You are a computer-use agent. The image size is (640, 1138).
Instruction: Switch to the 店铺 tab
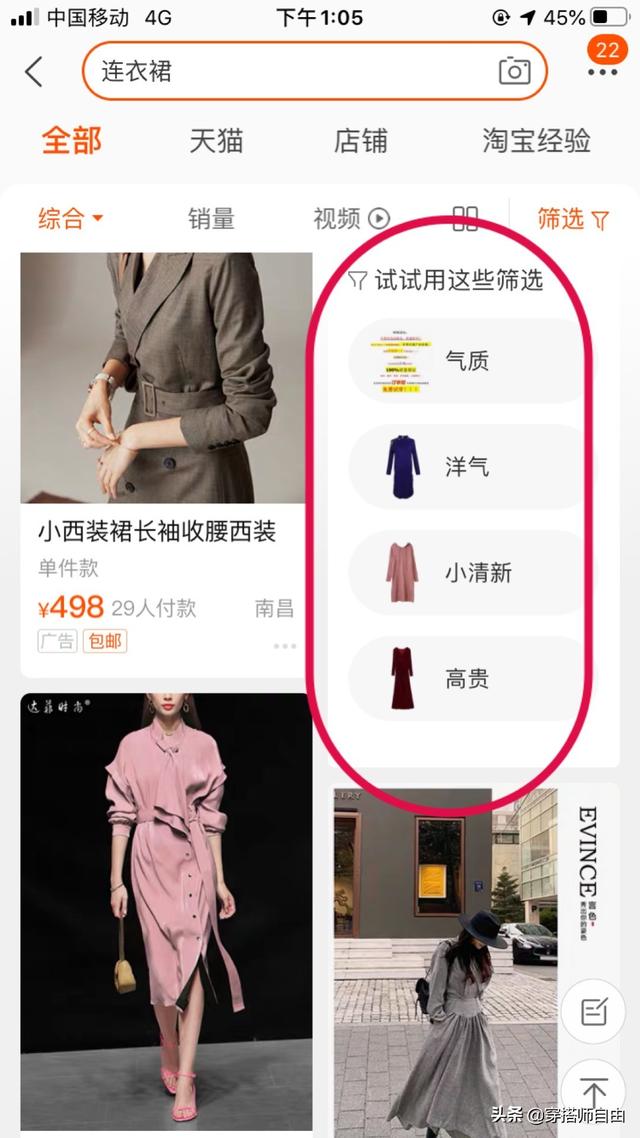(x=360, y=141)
